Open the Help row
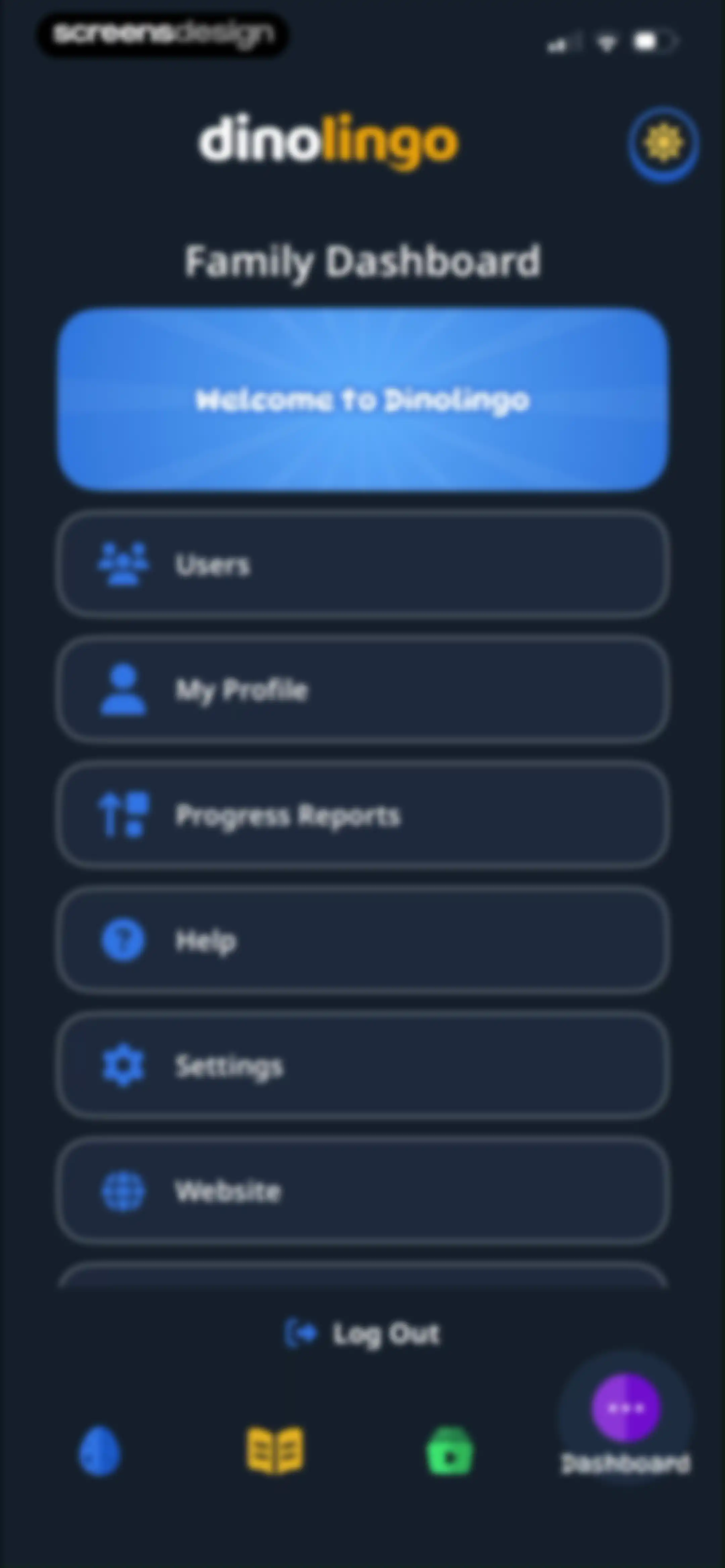The height and width of the screenshot is (1568, 725). tap(363, 940)
